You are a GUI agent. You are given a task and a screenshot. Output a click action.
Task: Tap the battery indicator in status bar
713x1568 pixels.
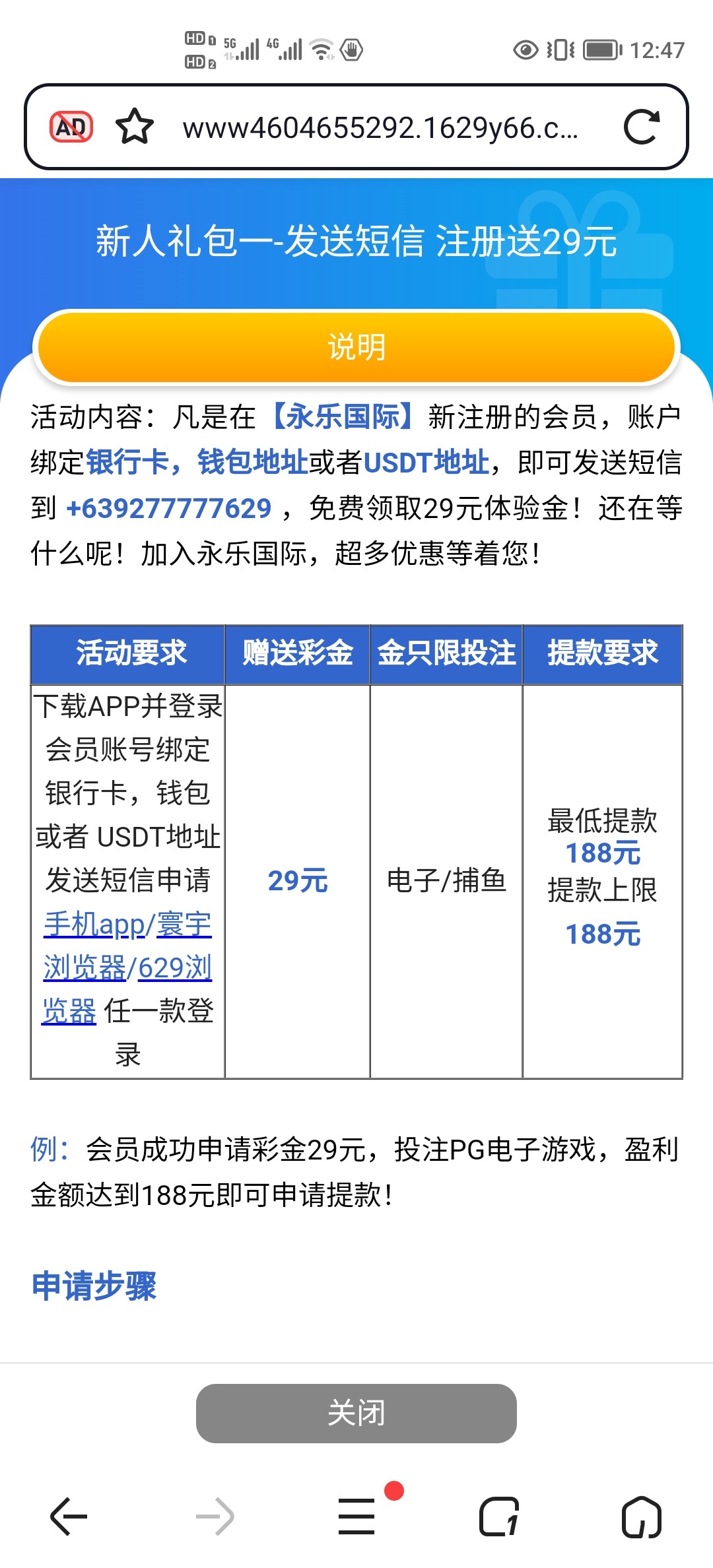(601, 49)
